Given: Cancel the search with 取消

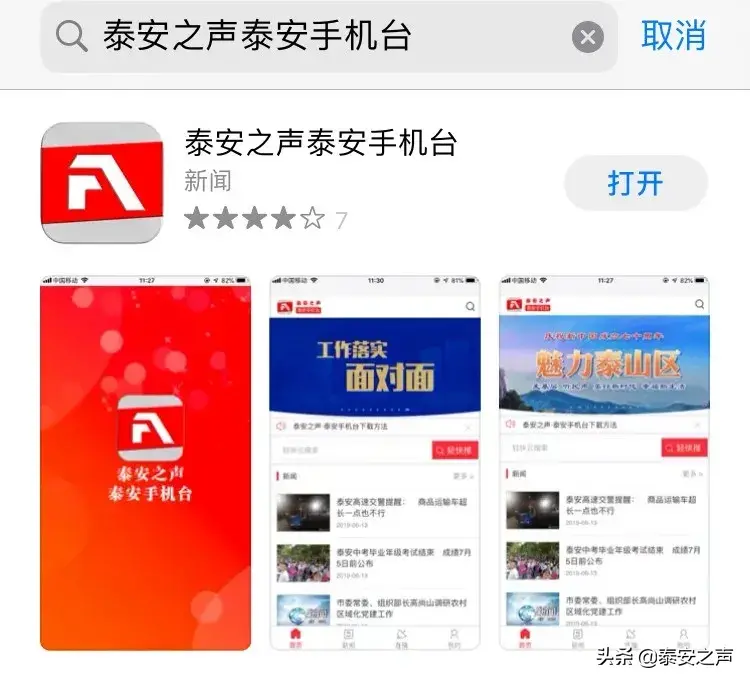Looking at the screenshot, I should tap(673, 36).
